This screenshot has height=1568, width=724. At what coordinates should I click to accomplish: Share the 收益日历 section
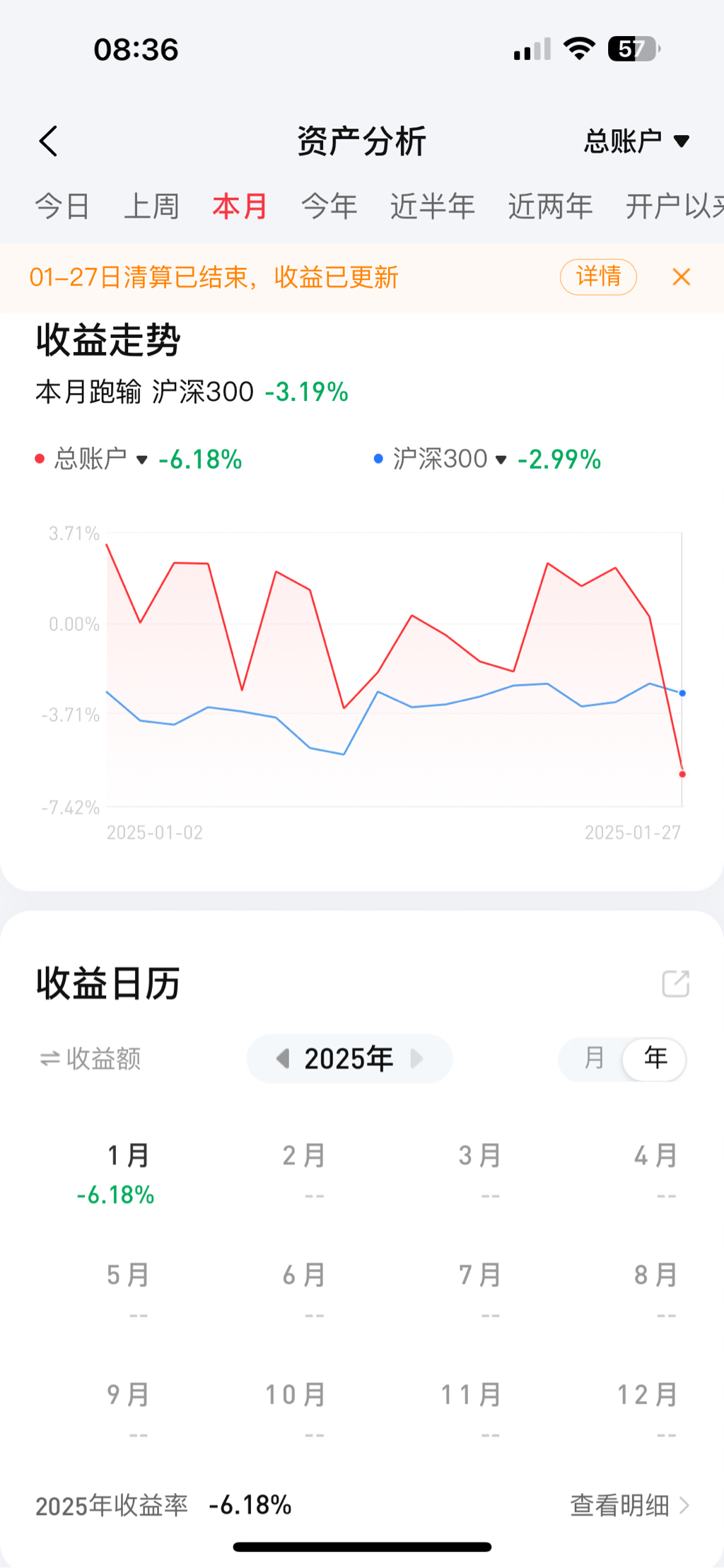click(675, 983)
